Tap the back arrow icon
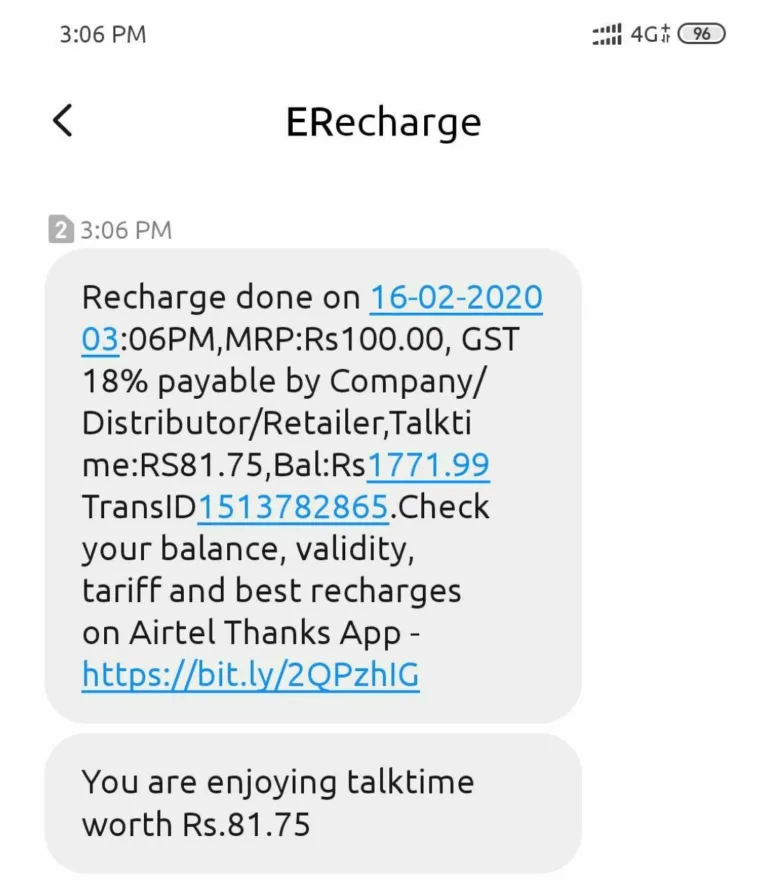Image resolution: width=768 pixels, height=894 pixels. [62, 120]
